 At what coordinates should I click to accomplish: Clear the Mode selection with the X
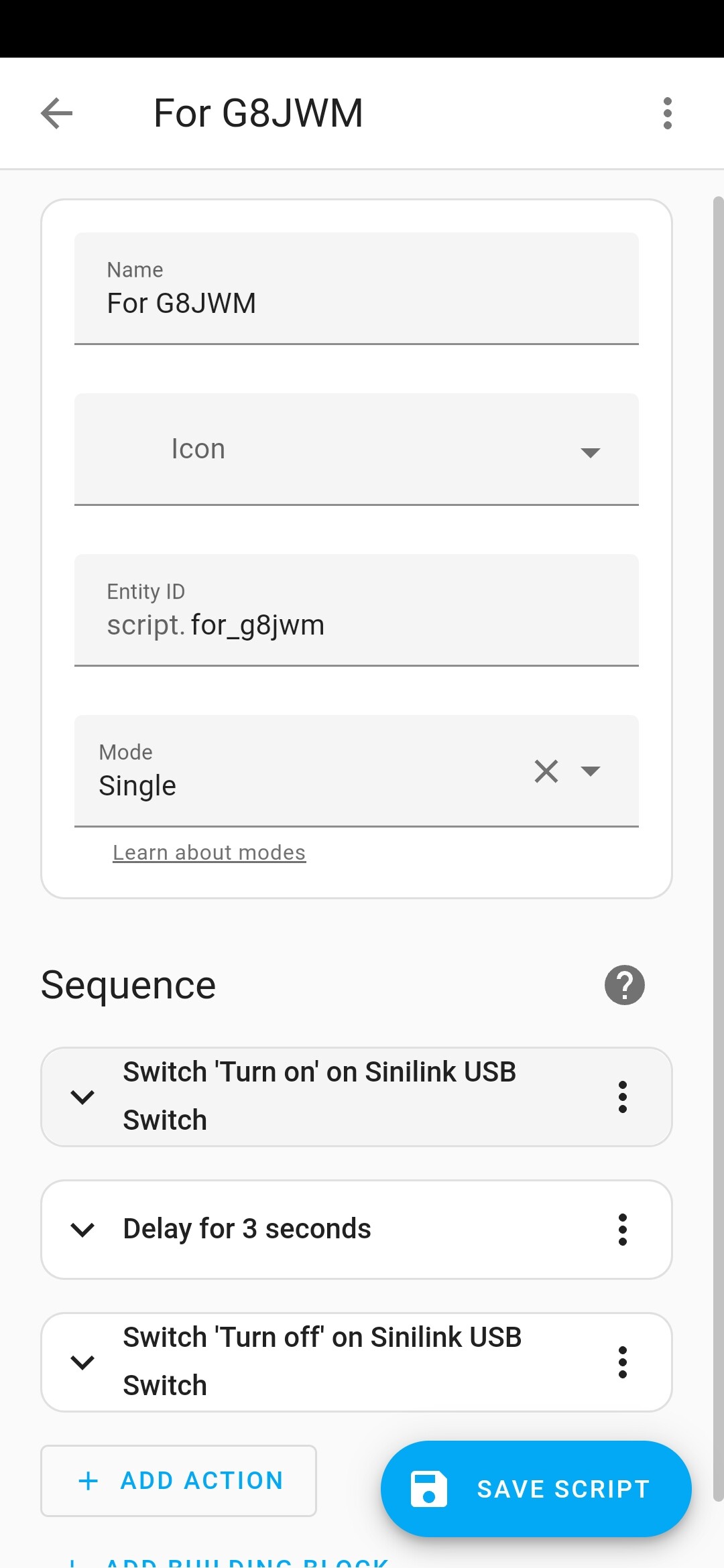(x=546, y=772)
